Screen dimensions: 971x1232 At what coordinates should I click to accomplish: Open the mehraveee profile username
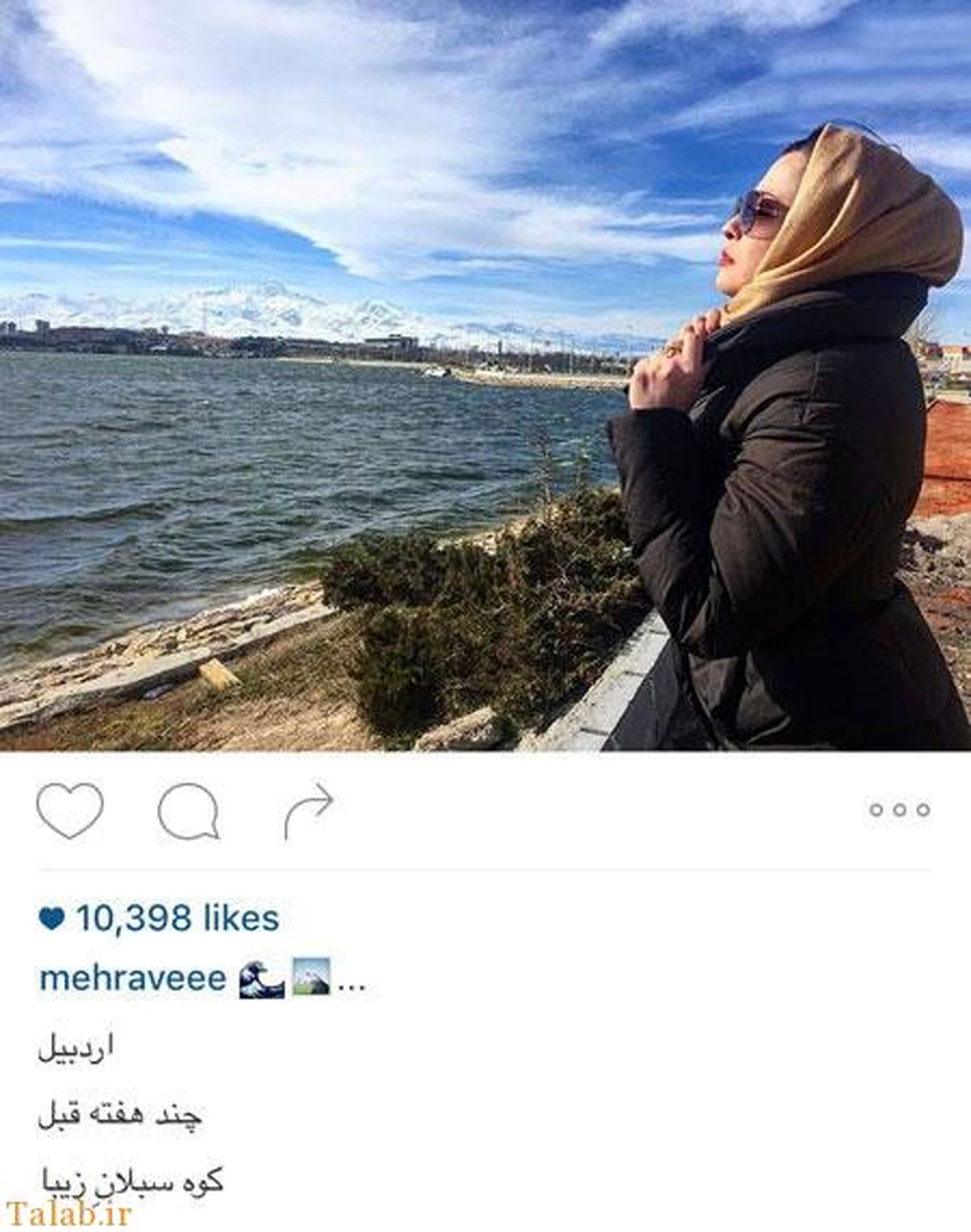[133, 979]
